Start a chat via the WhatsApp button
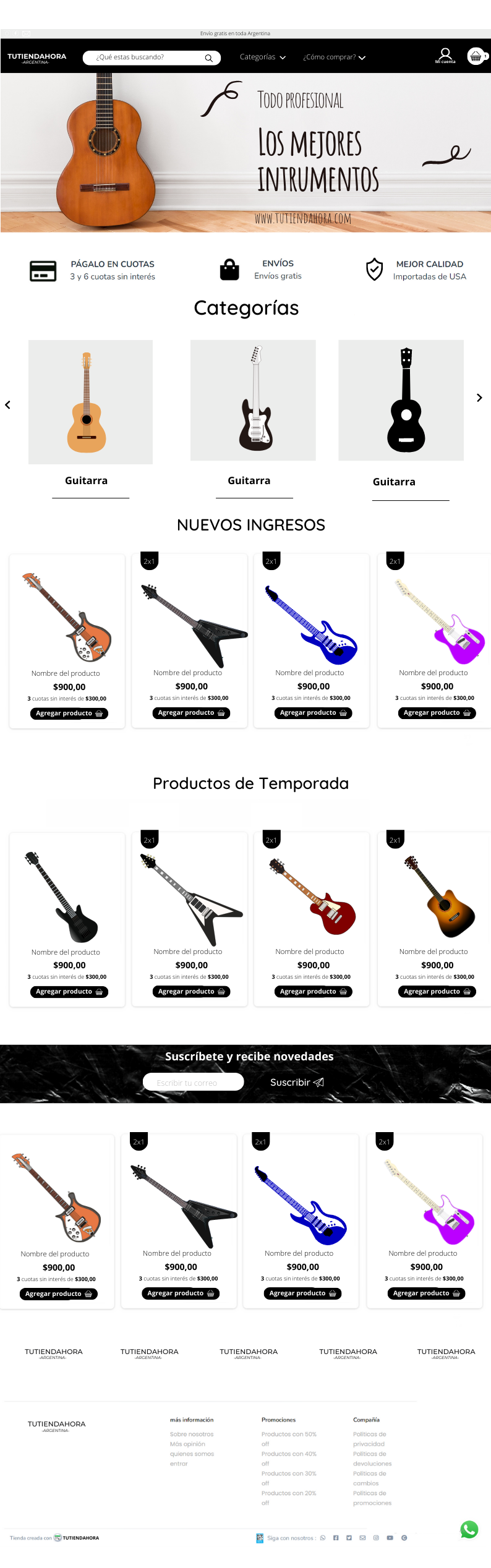The height and width of the screenshot is (1568, 491). 469,1529
